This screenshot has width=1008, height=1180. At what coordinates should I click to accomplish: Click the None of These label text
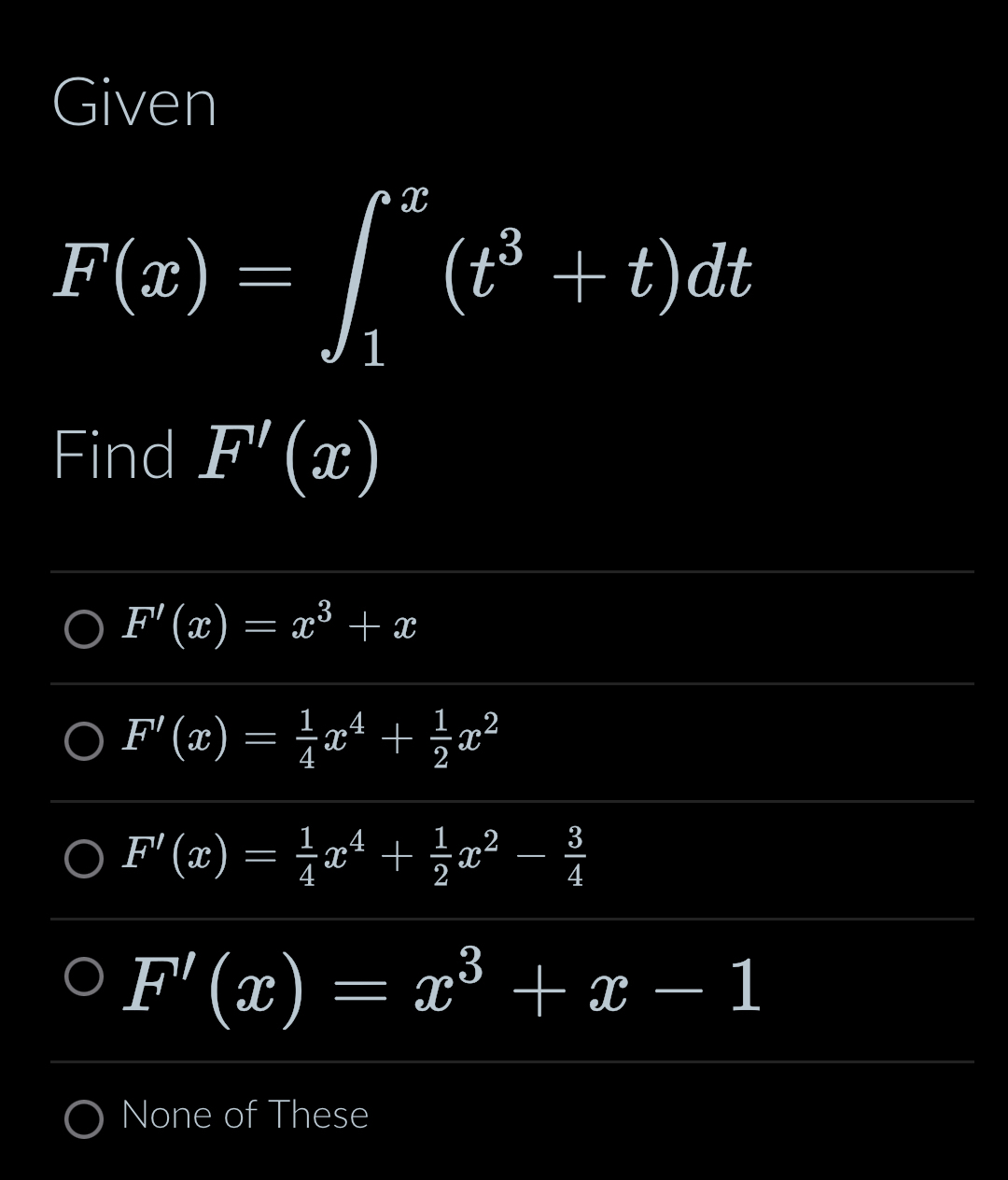pyautogui.click(x=245, y=1114)
